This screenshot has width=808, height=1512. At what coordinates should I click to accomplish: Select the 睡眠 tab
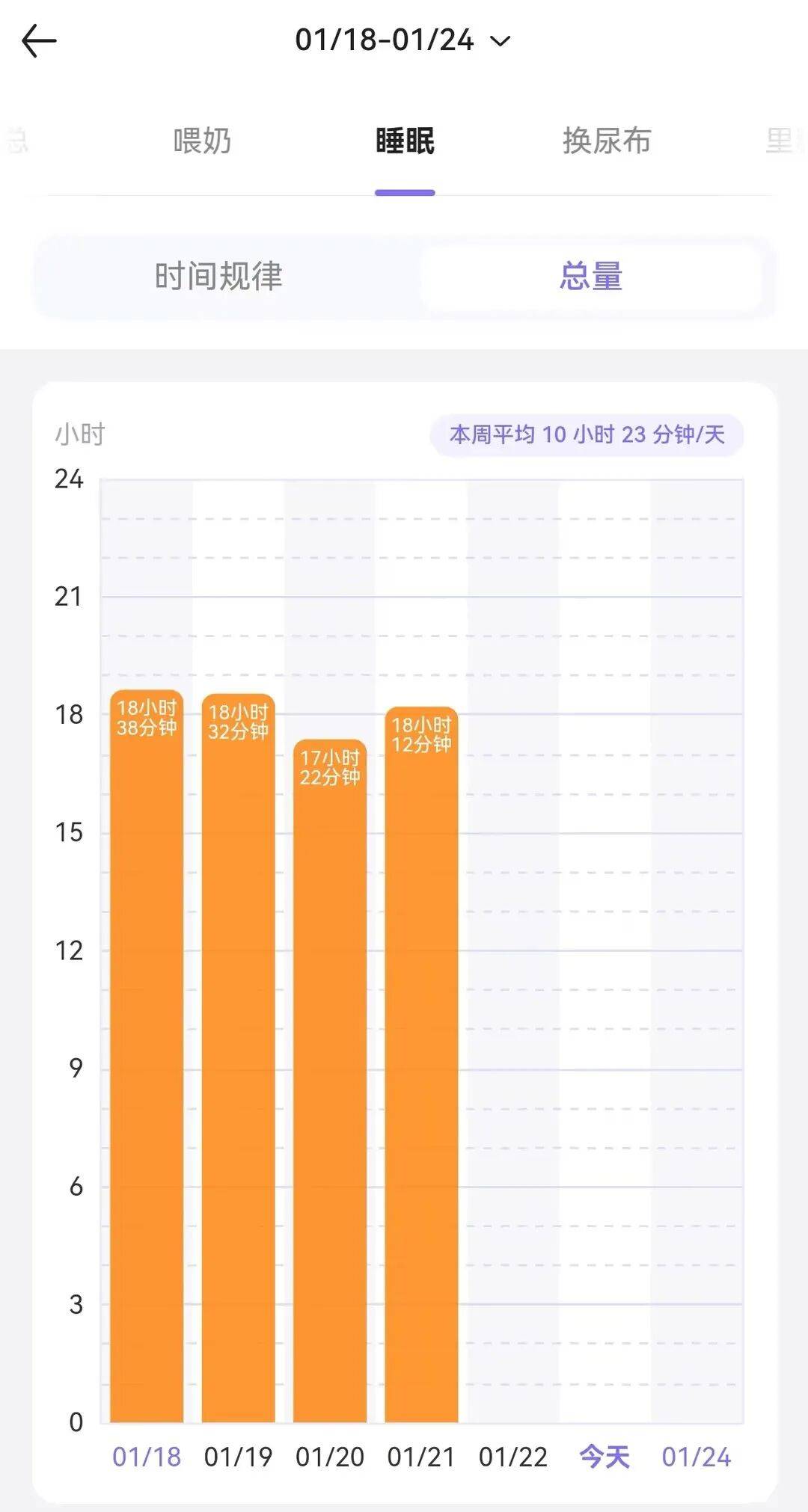coord(405,141)
